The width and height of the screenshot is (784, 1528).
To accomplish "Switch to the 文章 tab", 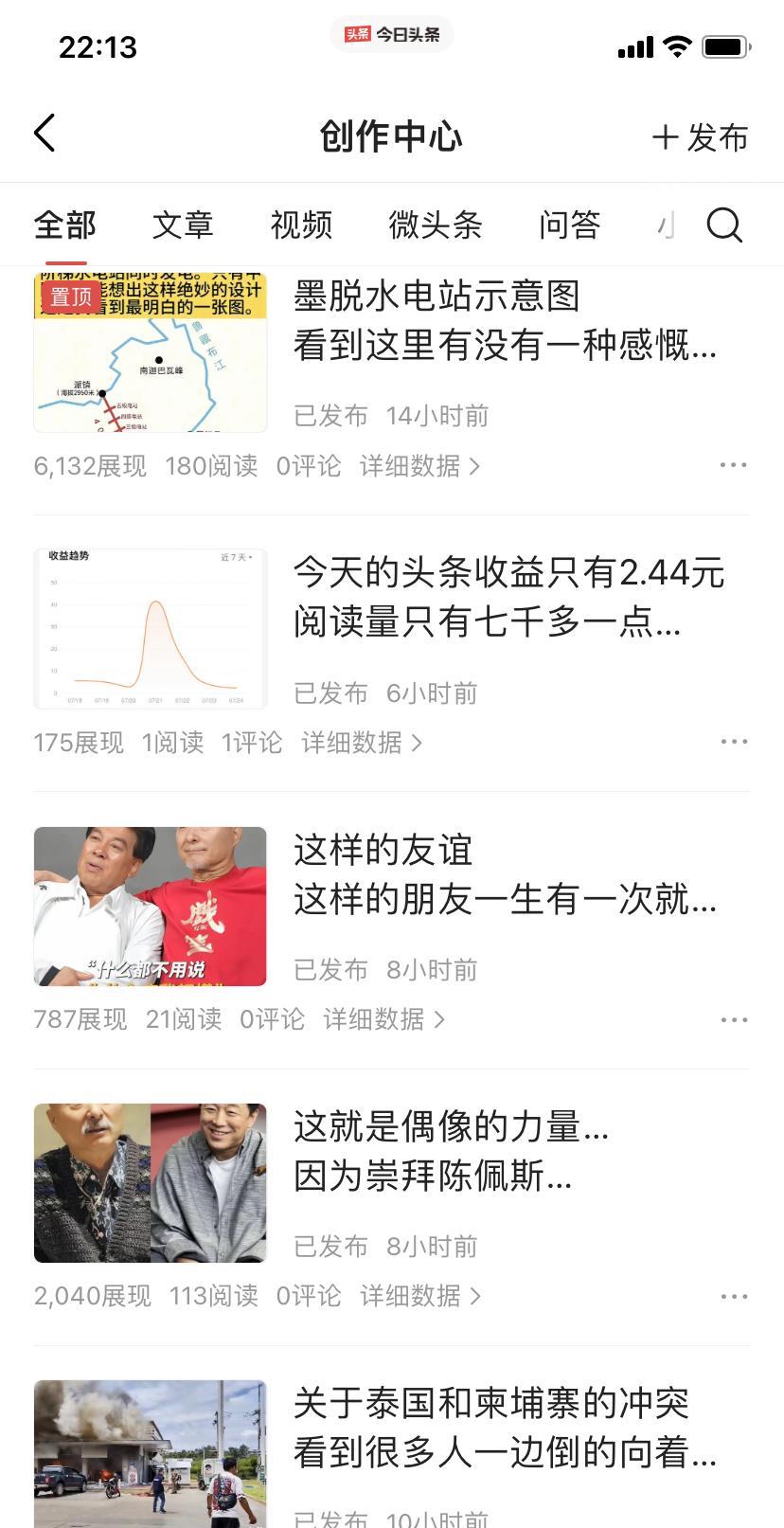I will pos(183,225).
